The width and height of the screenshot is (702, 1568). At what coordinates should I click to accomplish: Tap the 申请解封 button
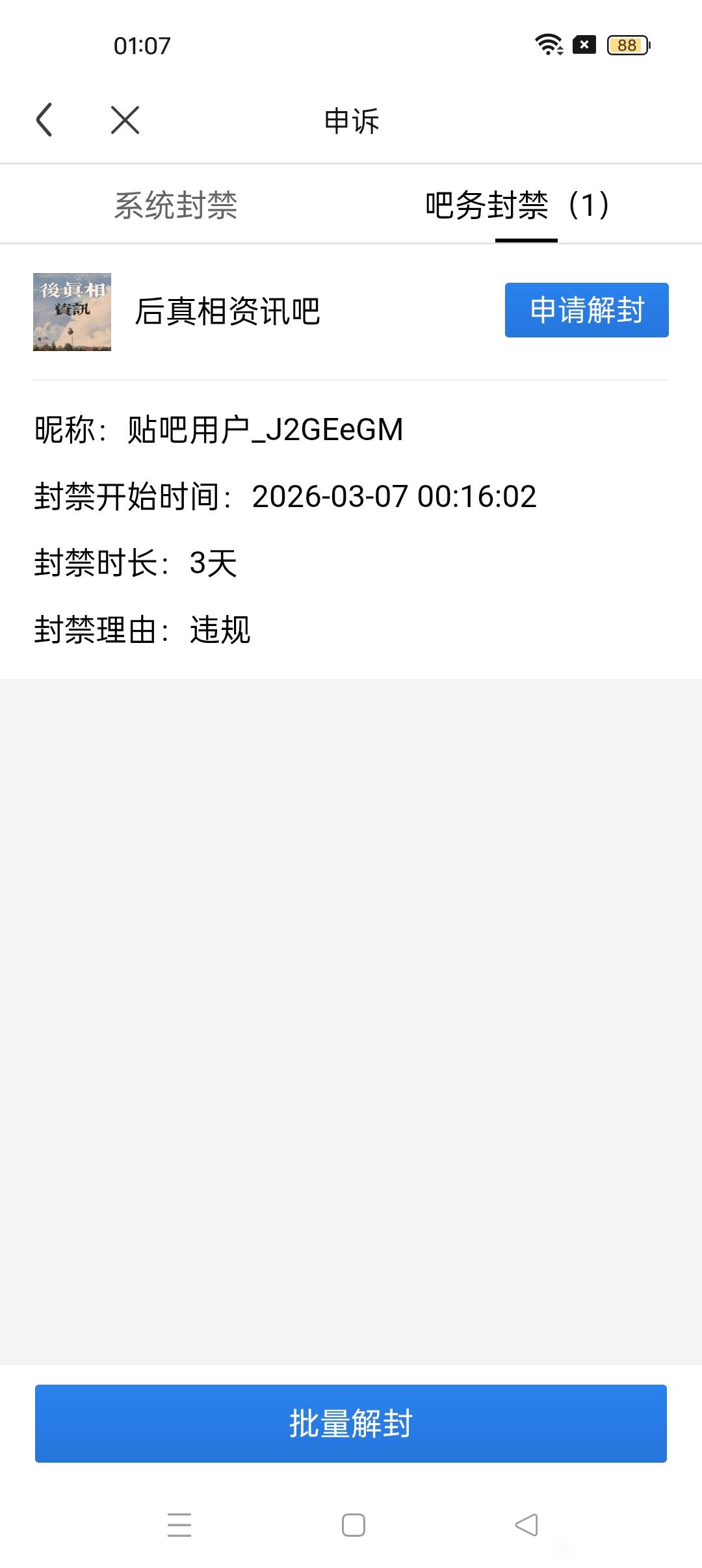pyautogui.click(x=586, y=310)
